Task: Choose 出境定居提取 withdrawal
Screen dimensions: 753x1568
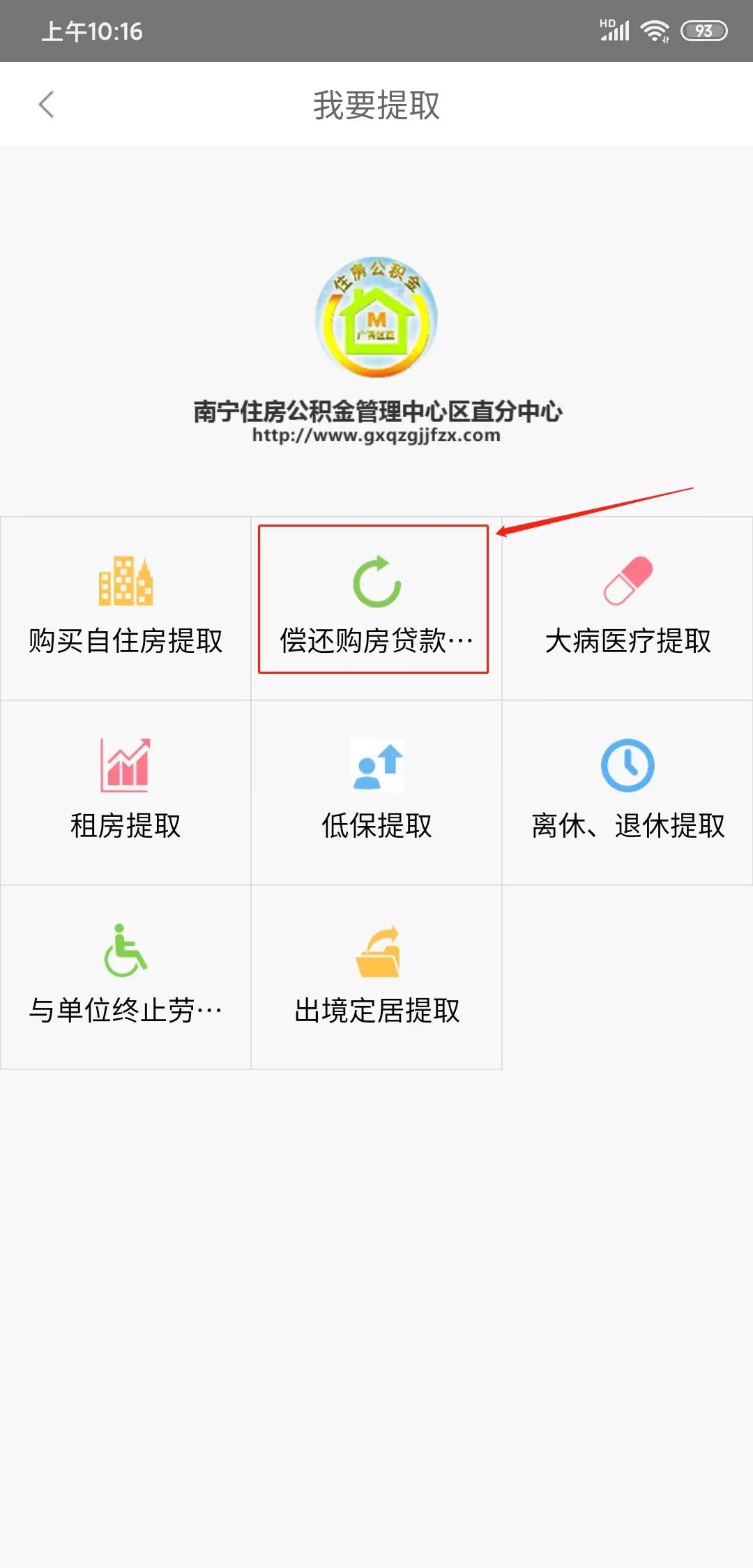Action: [x=376, y=977]
